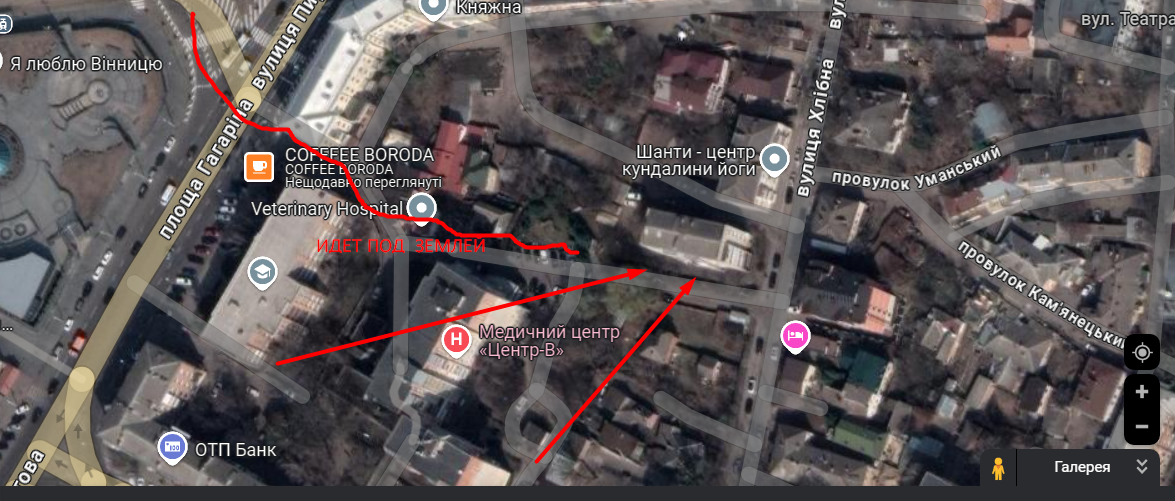Center the map on my location
Screen dimensions: 1175x501
click(1141, 353)
